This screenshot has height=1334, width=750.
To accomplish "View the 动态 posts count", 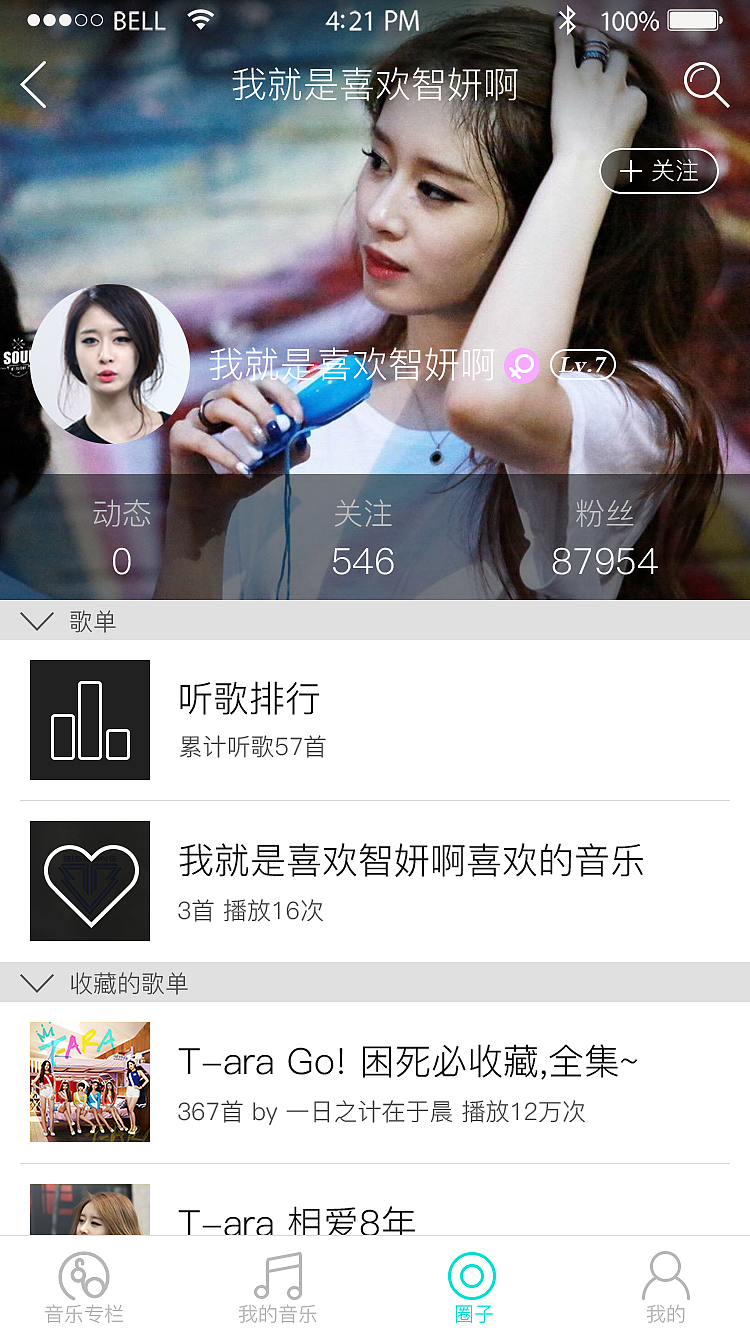I will (122, 538).
